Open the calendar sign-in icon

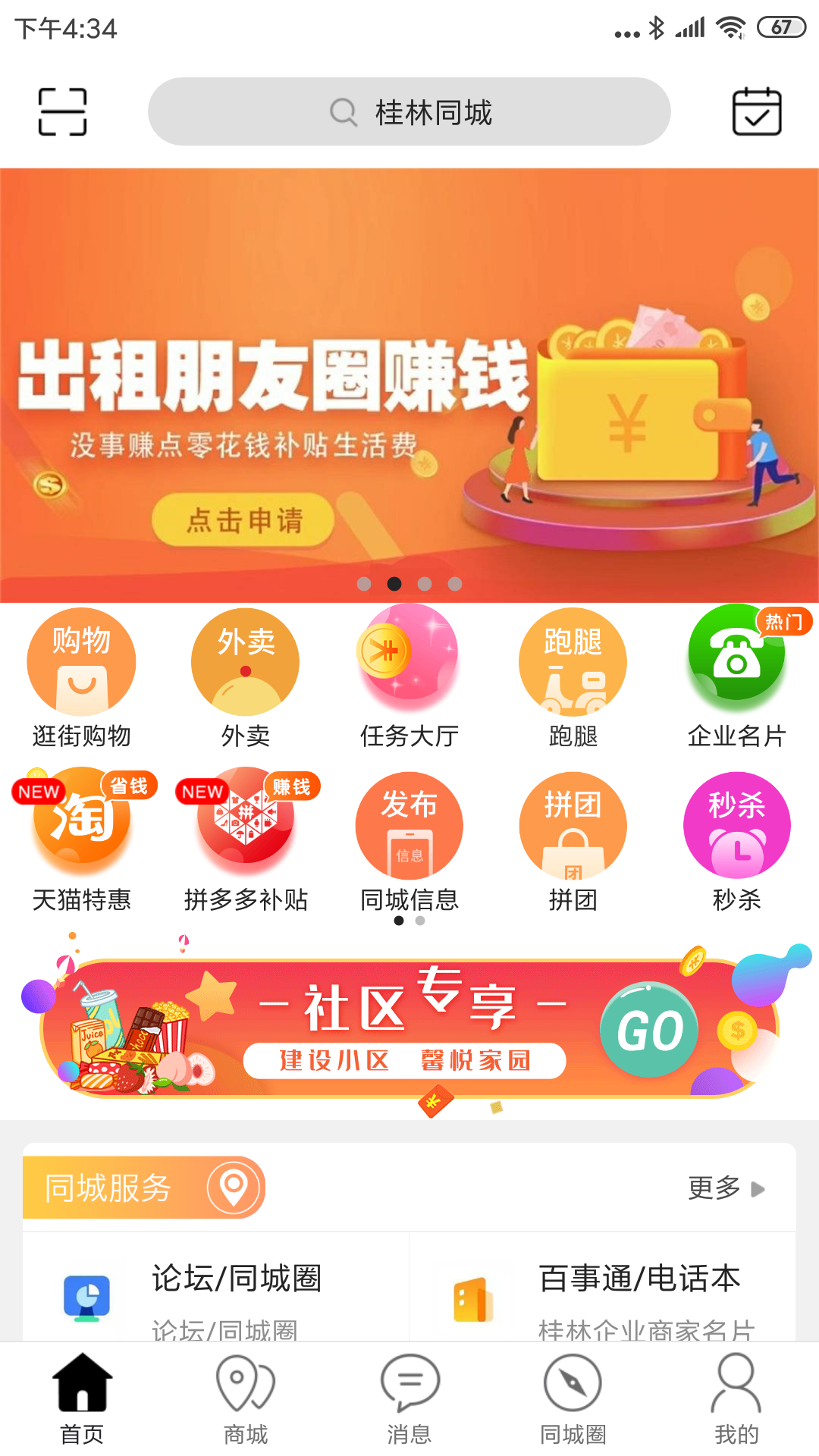pos(756,111)
